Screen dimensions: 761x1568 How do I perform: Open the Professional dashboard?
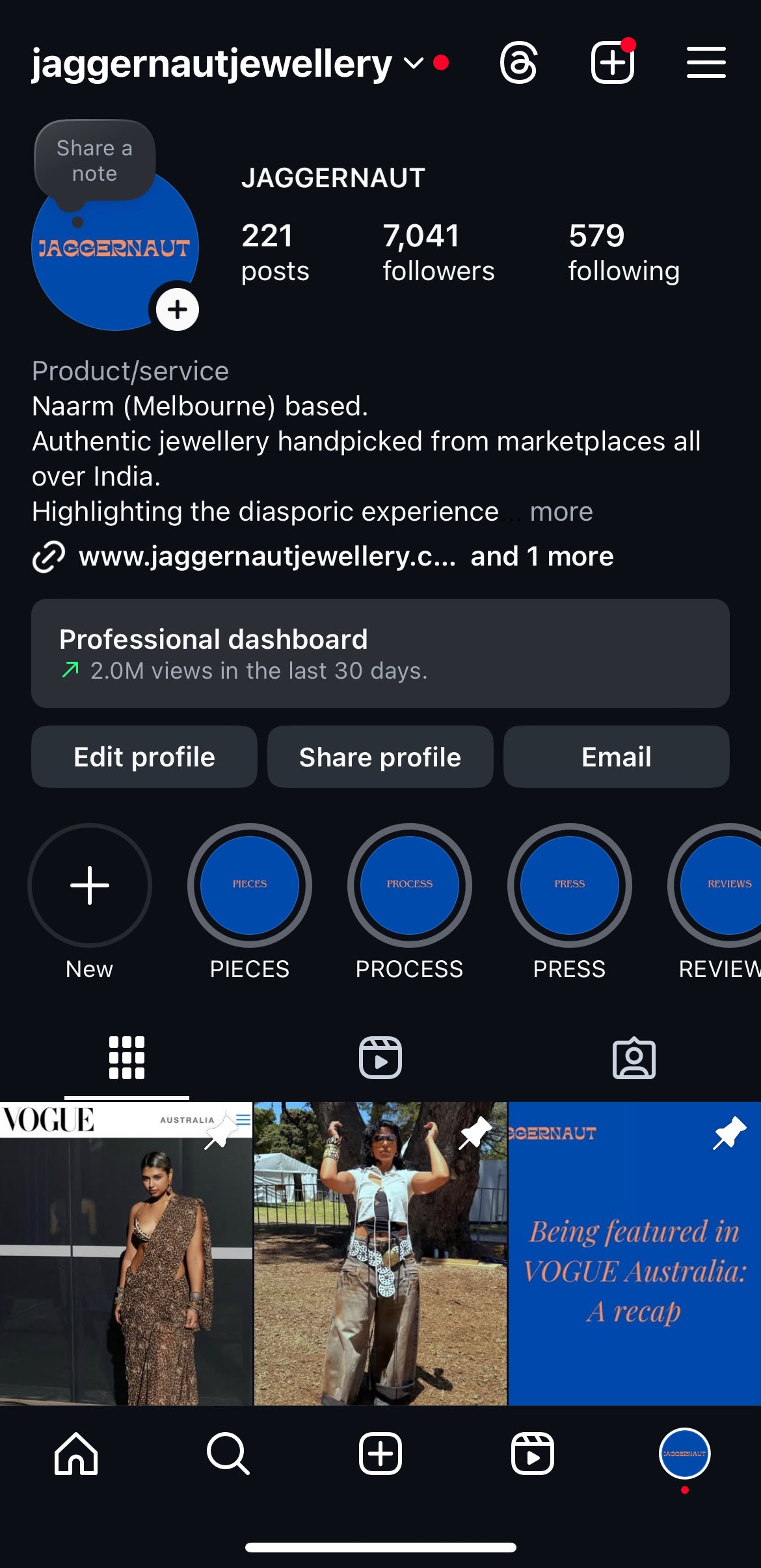[x=380, y=653]
